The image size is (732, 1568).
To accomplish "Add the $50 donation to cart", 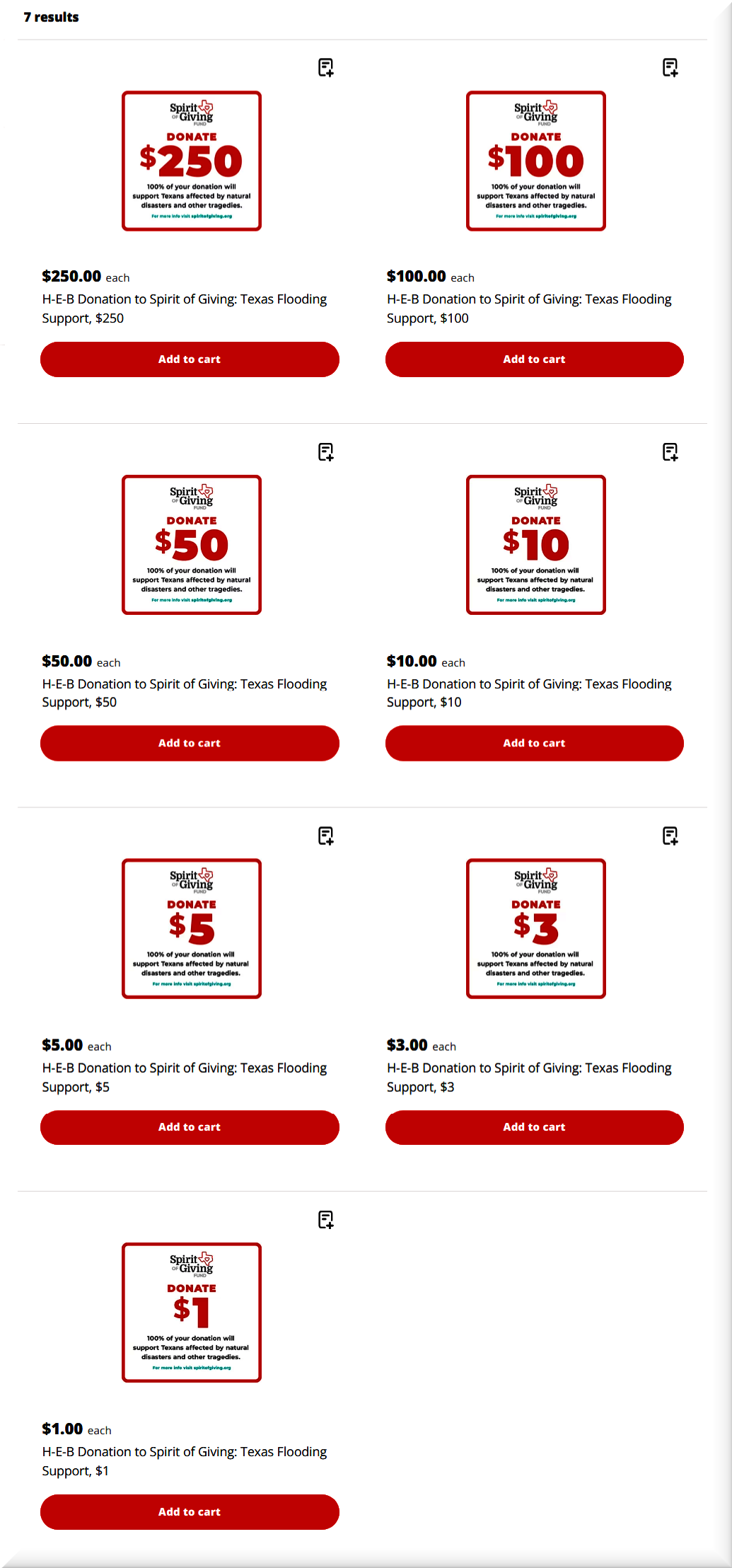I will (x=190, y=743).
